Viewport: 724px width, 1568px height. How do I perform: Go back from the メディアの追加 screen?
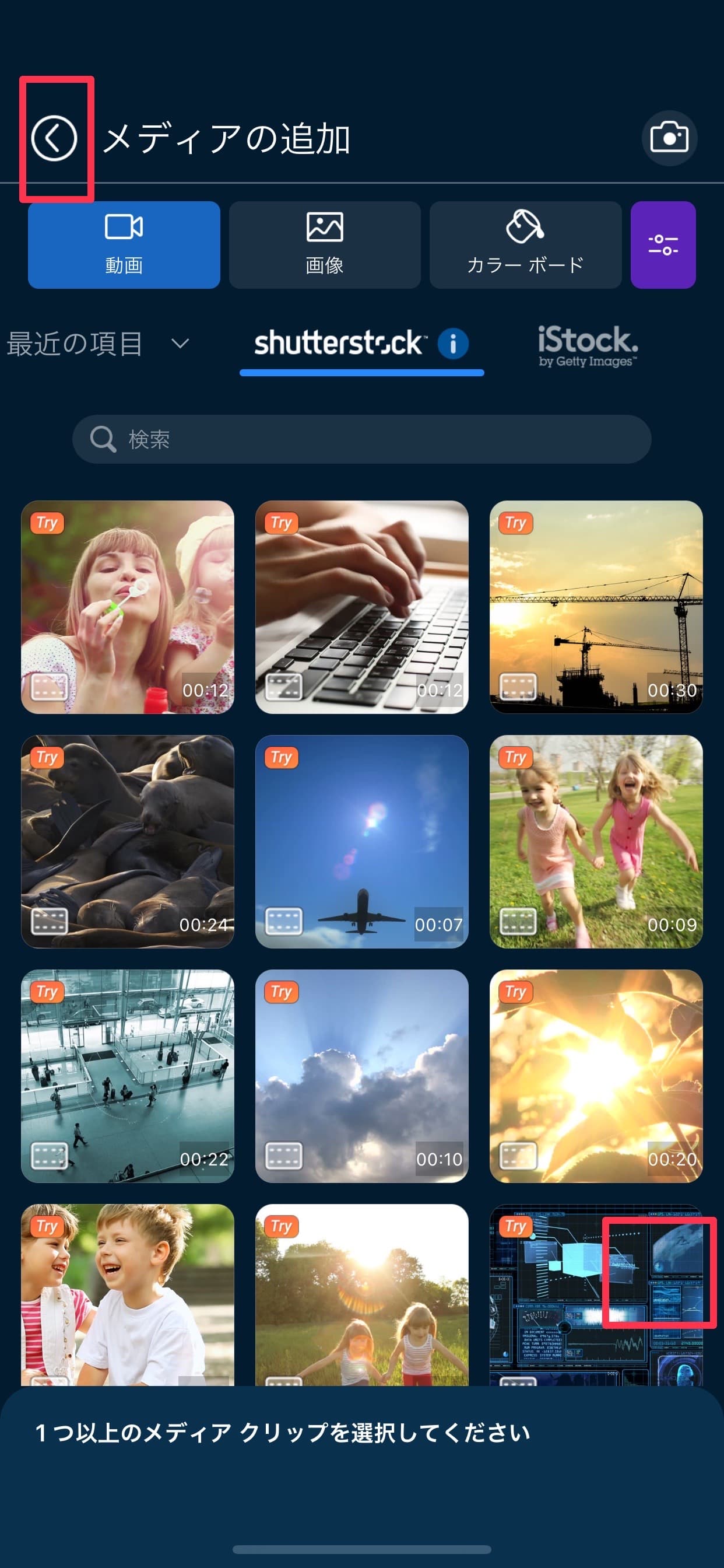54,139
